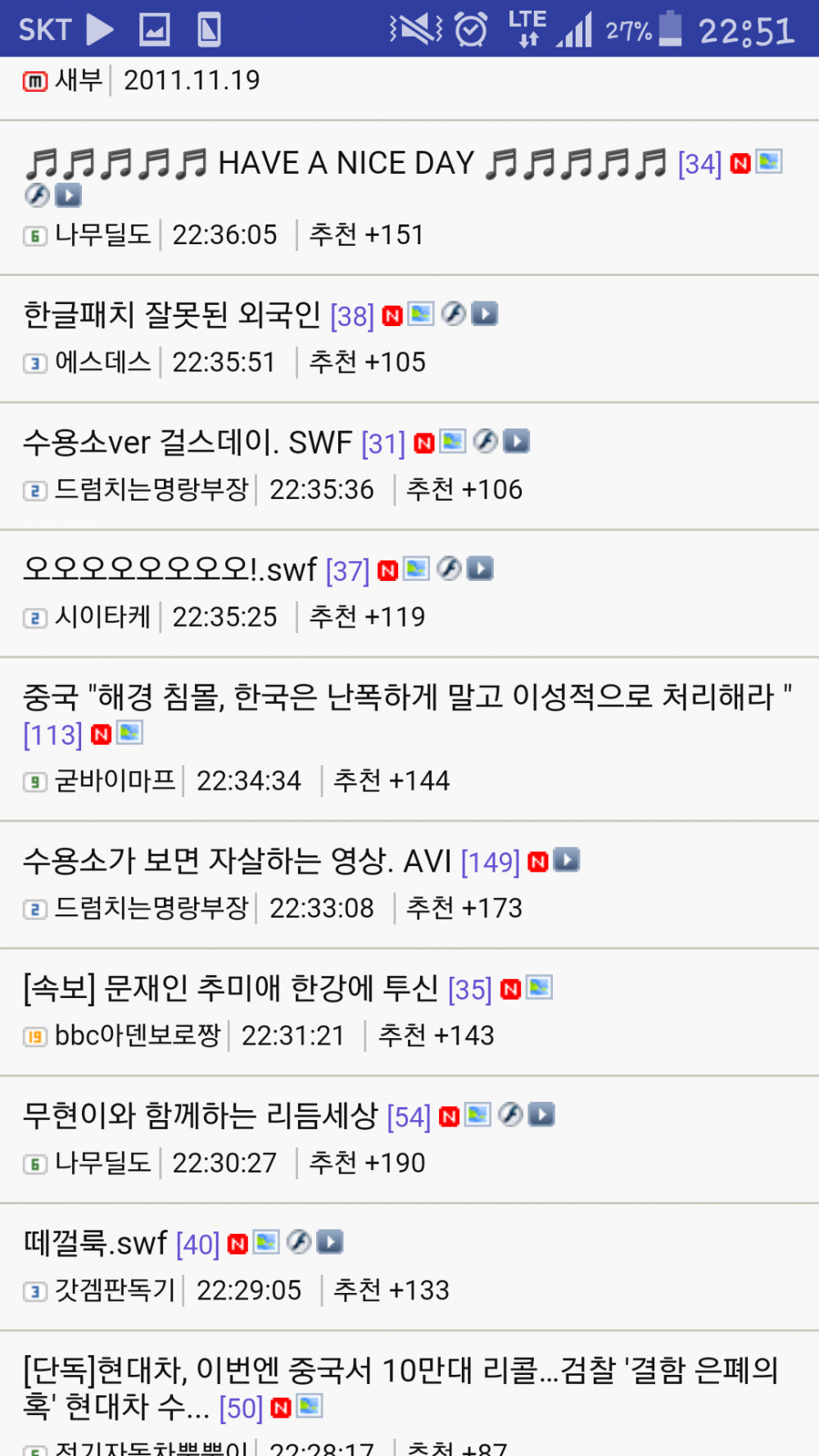This screenshot has height=1456, width=819.
Task: Open post 수용소ver 걸스데이. SWF
Action: (188, 443)
